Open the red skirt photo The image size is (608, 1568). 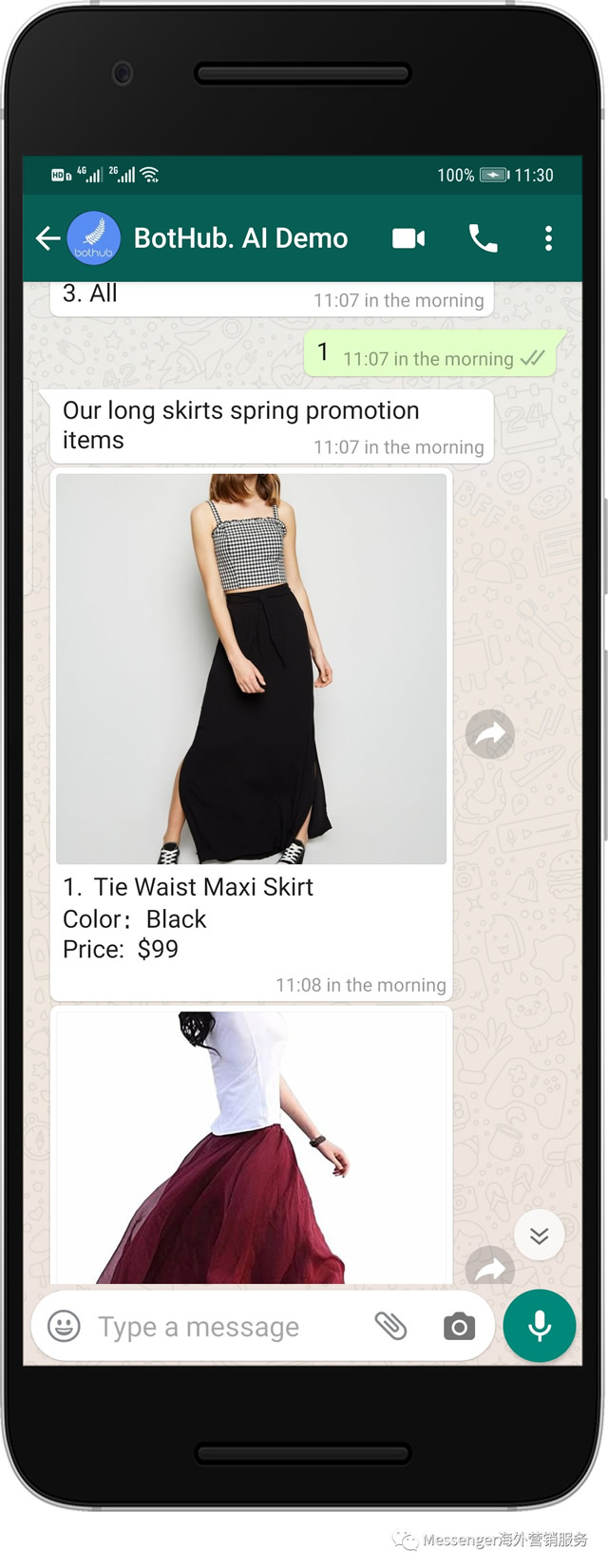pos(251,1147)
